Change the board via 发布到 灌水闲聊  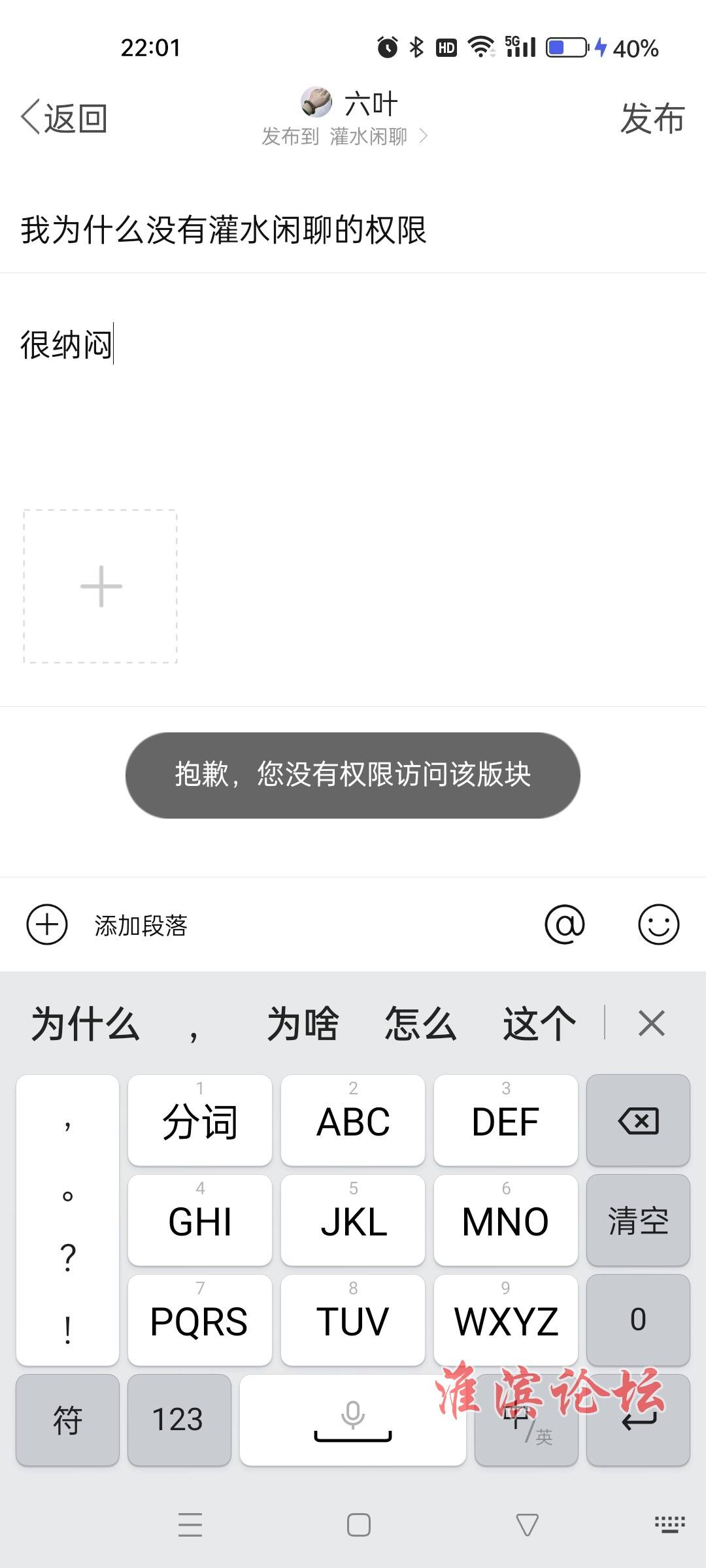click(345, 137)
